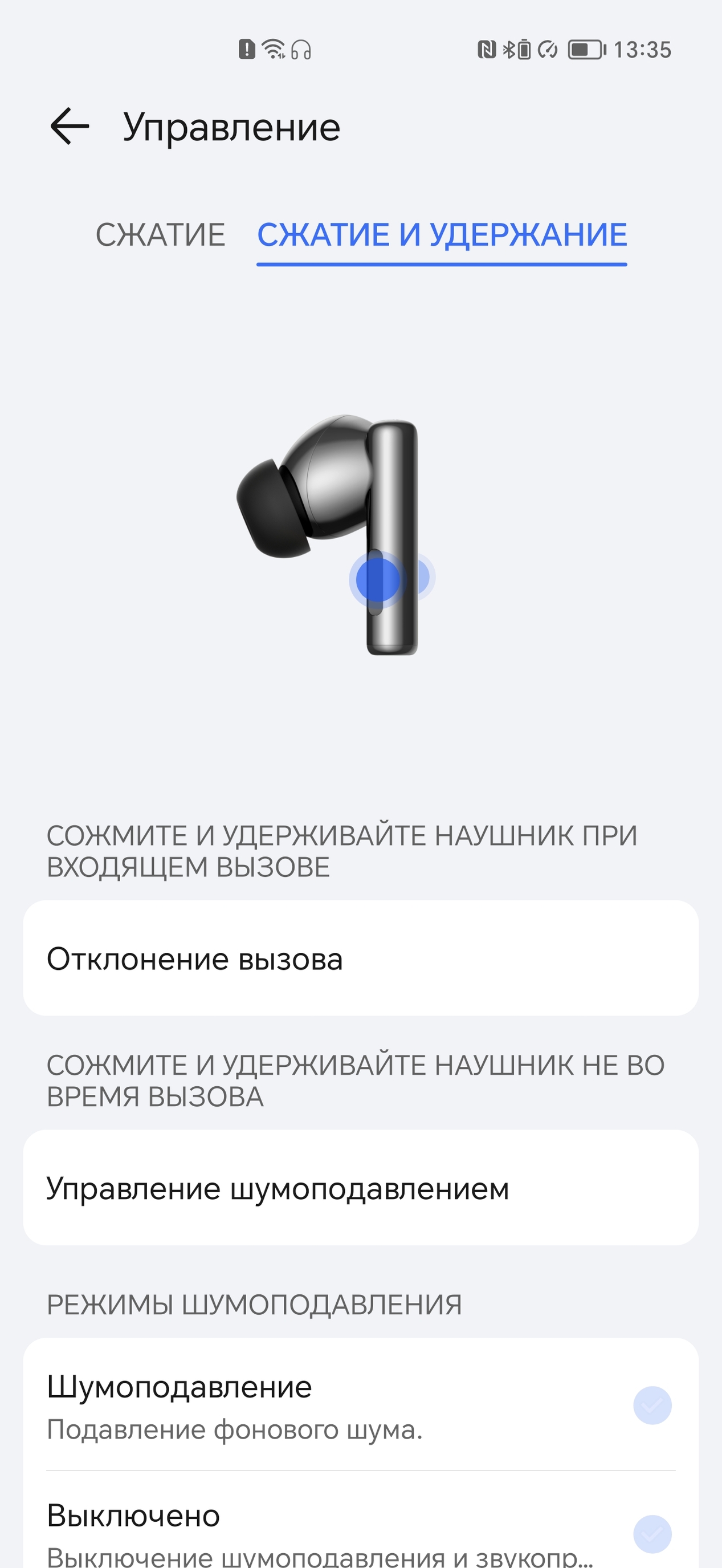This screenshot has width=722, height=1568.
Task: Switch to the СЖАТИЕ tab
Action: point(161,235)
